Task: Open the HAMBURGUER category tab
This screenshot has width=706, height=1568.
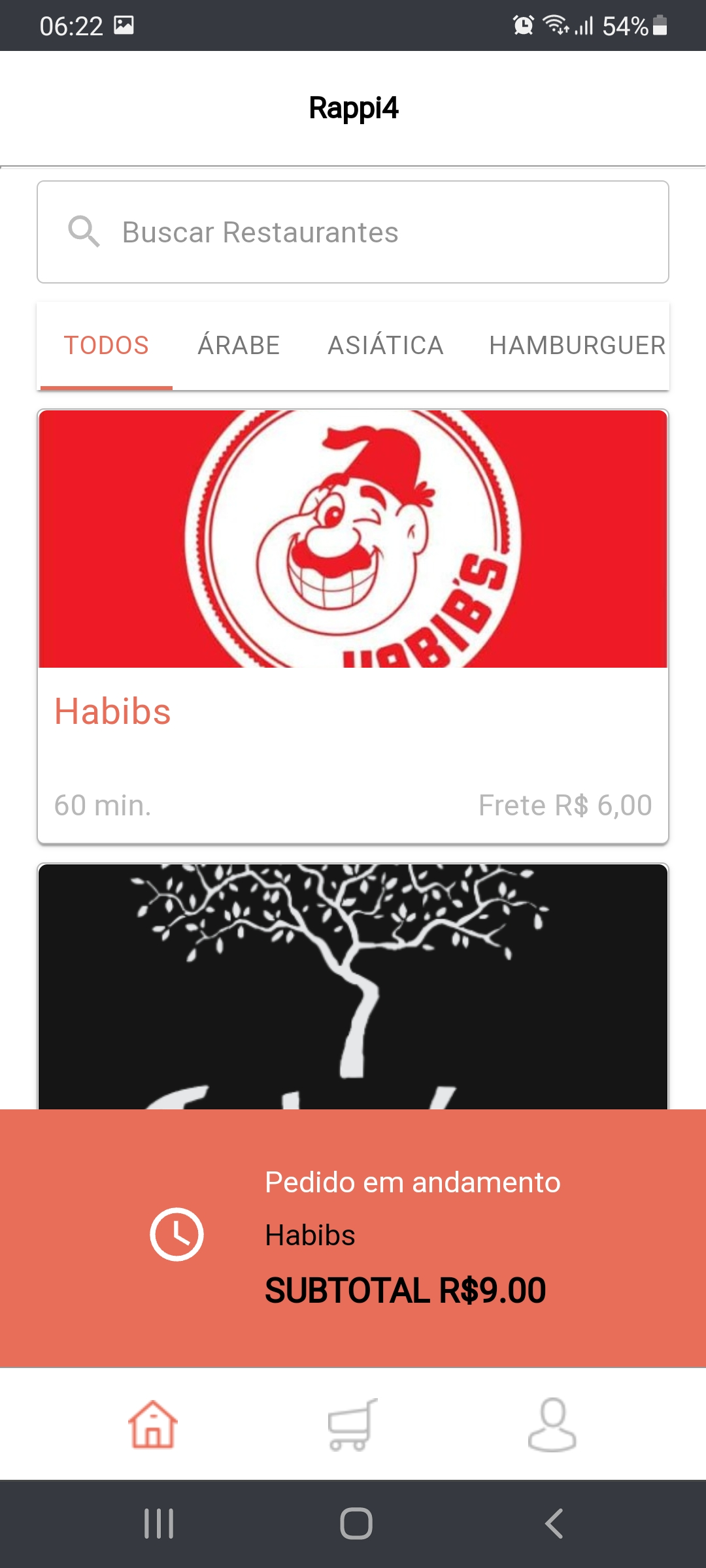Action: click(578, 344)
